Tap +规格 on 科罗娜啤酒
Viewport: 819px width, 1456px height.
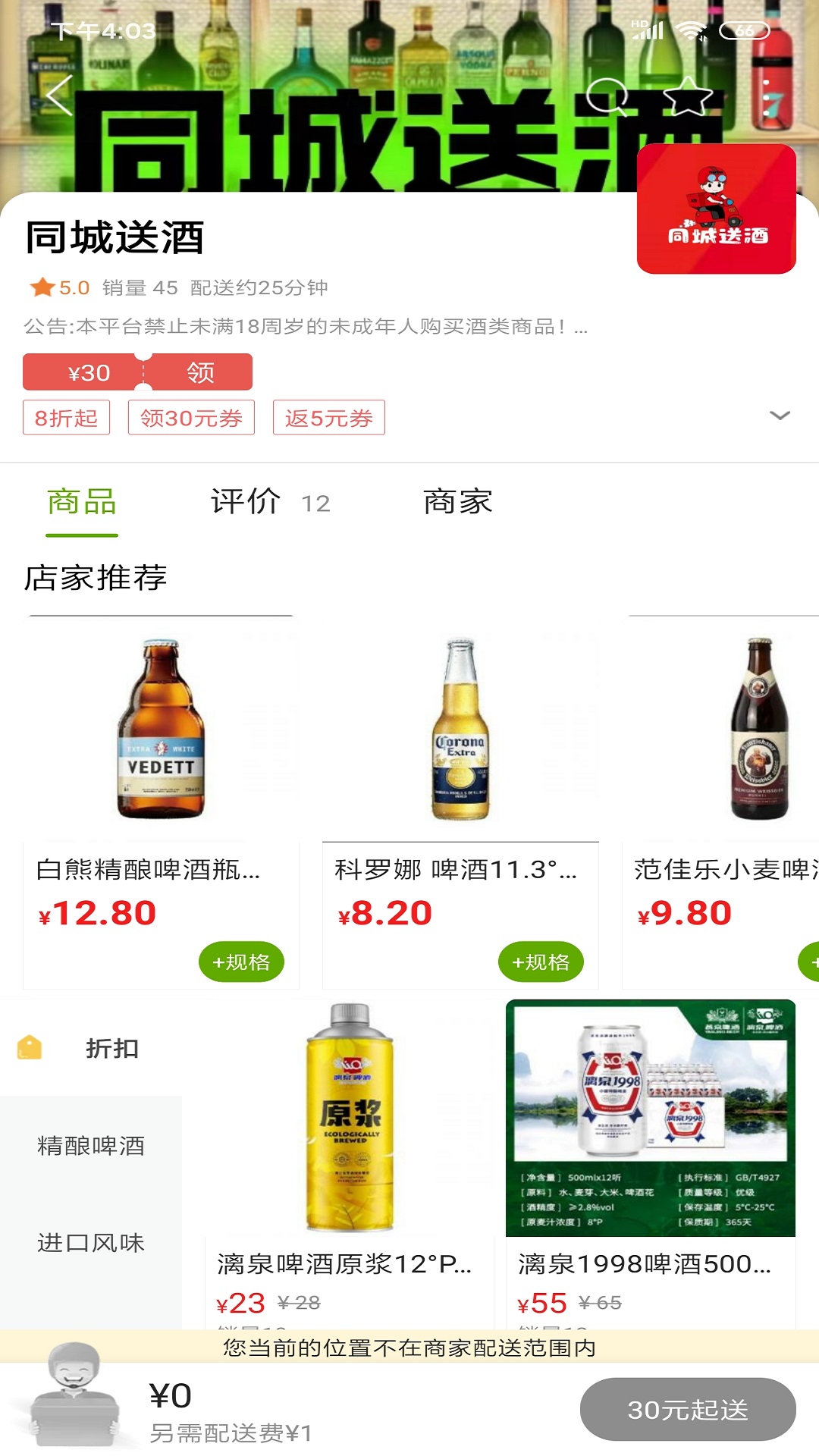(x=541, y=960)
